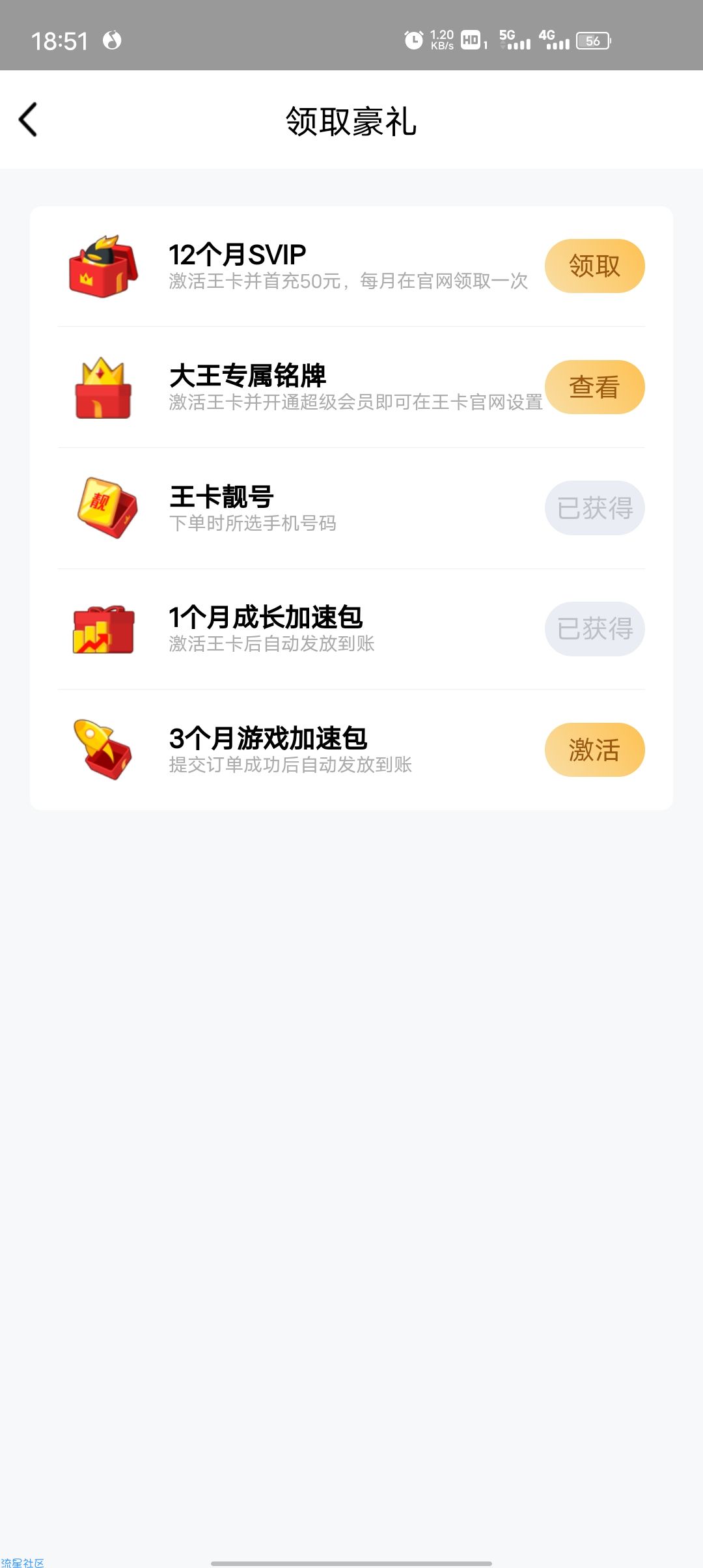Screen dimensions: 703x1568
Task: Go back using the top-left arrow
Action: (28, 120)
